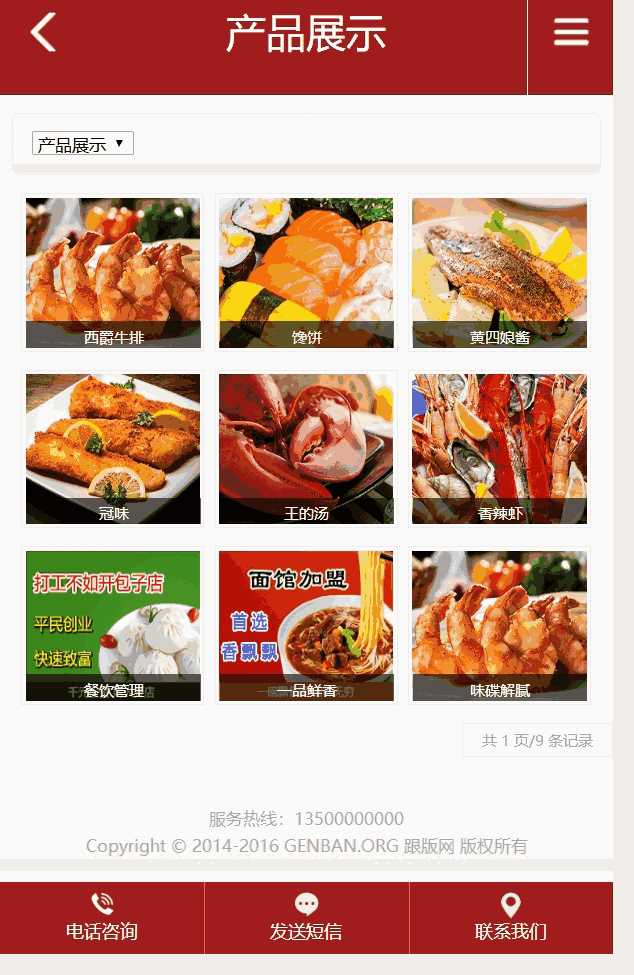Open the hamburger menu

(x=571, y=33)
